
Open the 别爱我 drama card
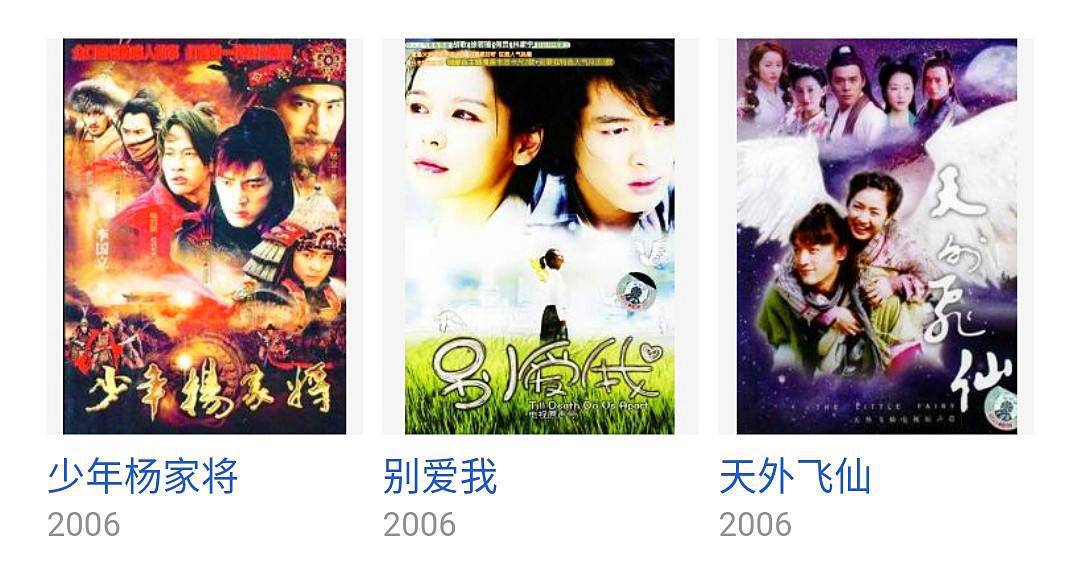540,237
